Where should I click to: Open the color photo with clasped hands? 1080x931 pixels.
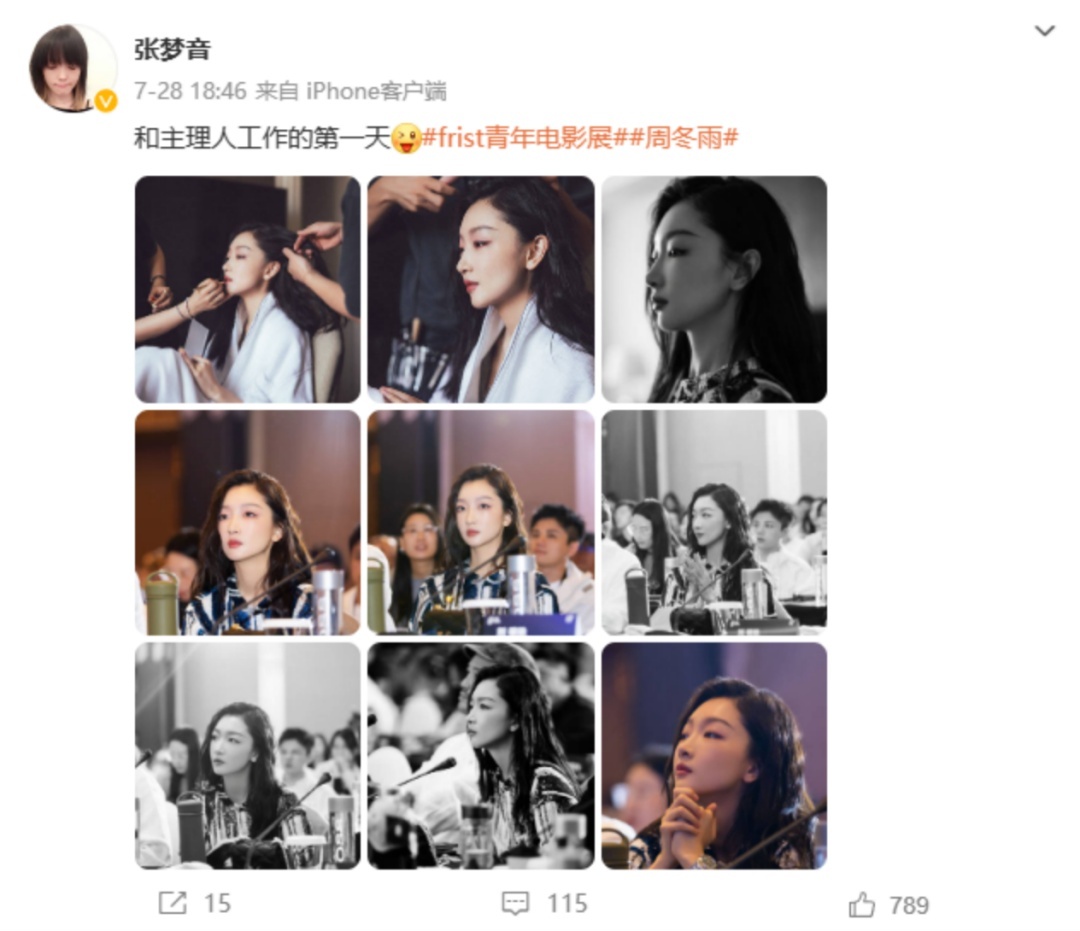[x=714, y=755]
